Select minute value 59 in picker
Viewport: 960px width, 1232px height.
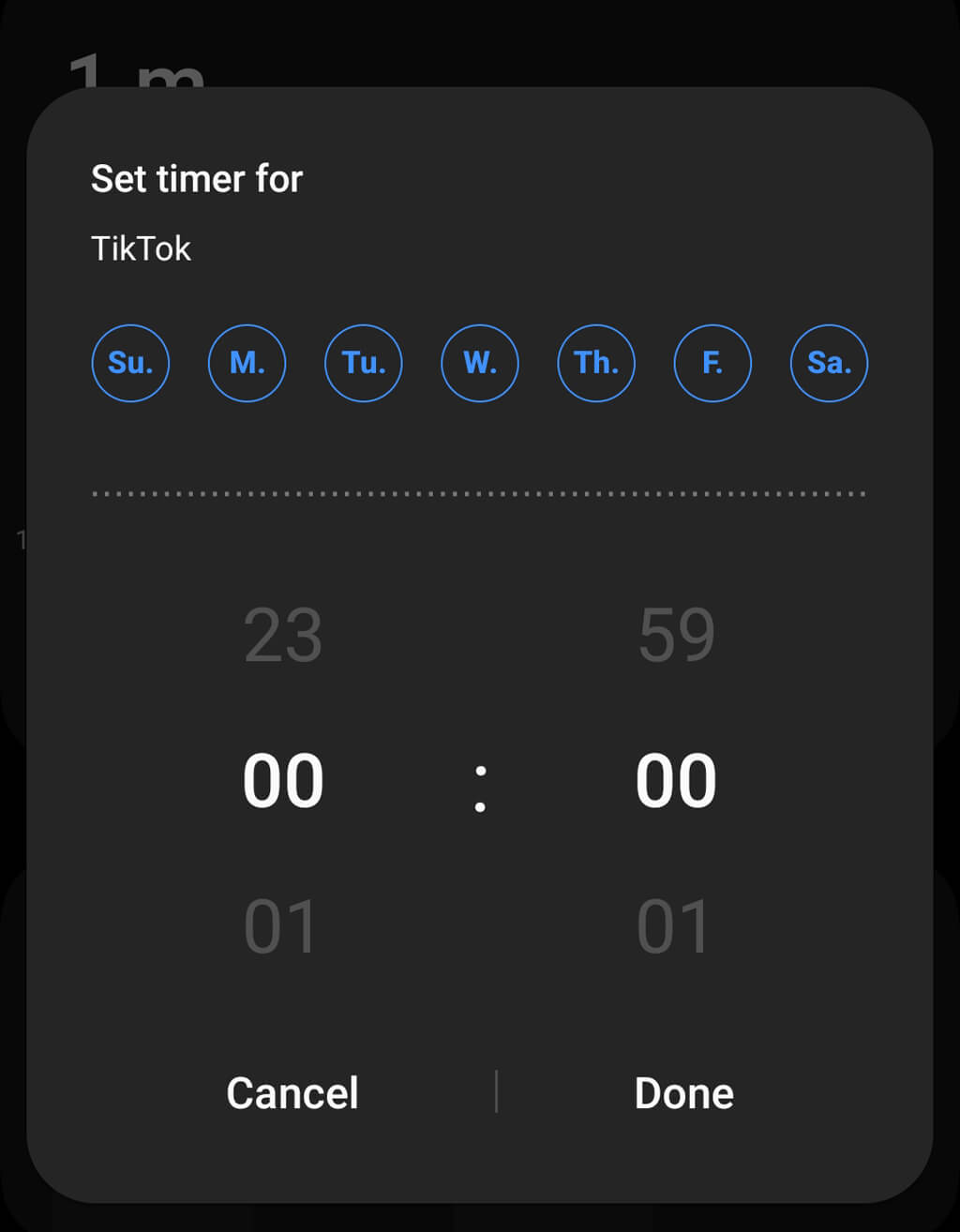[x=676, y=636]
